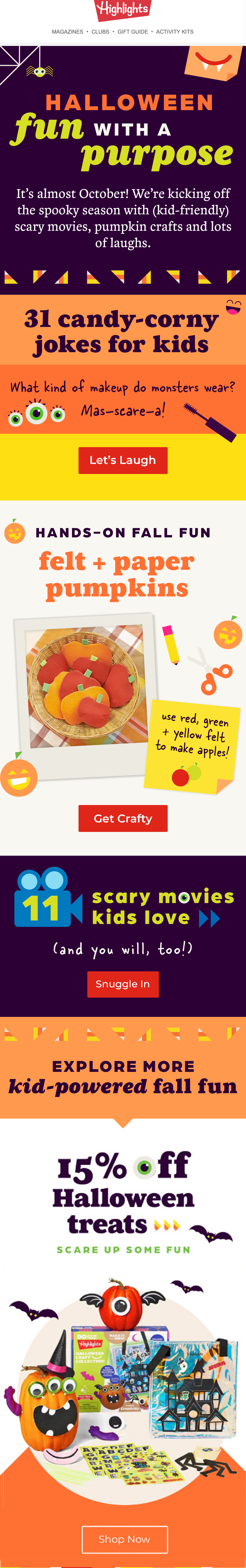Tap the Snuggle In button
The image size is (246, 1568).
pyautogui.click(x=123, y=984)
